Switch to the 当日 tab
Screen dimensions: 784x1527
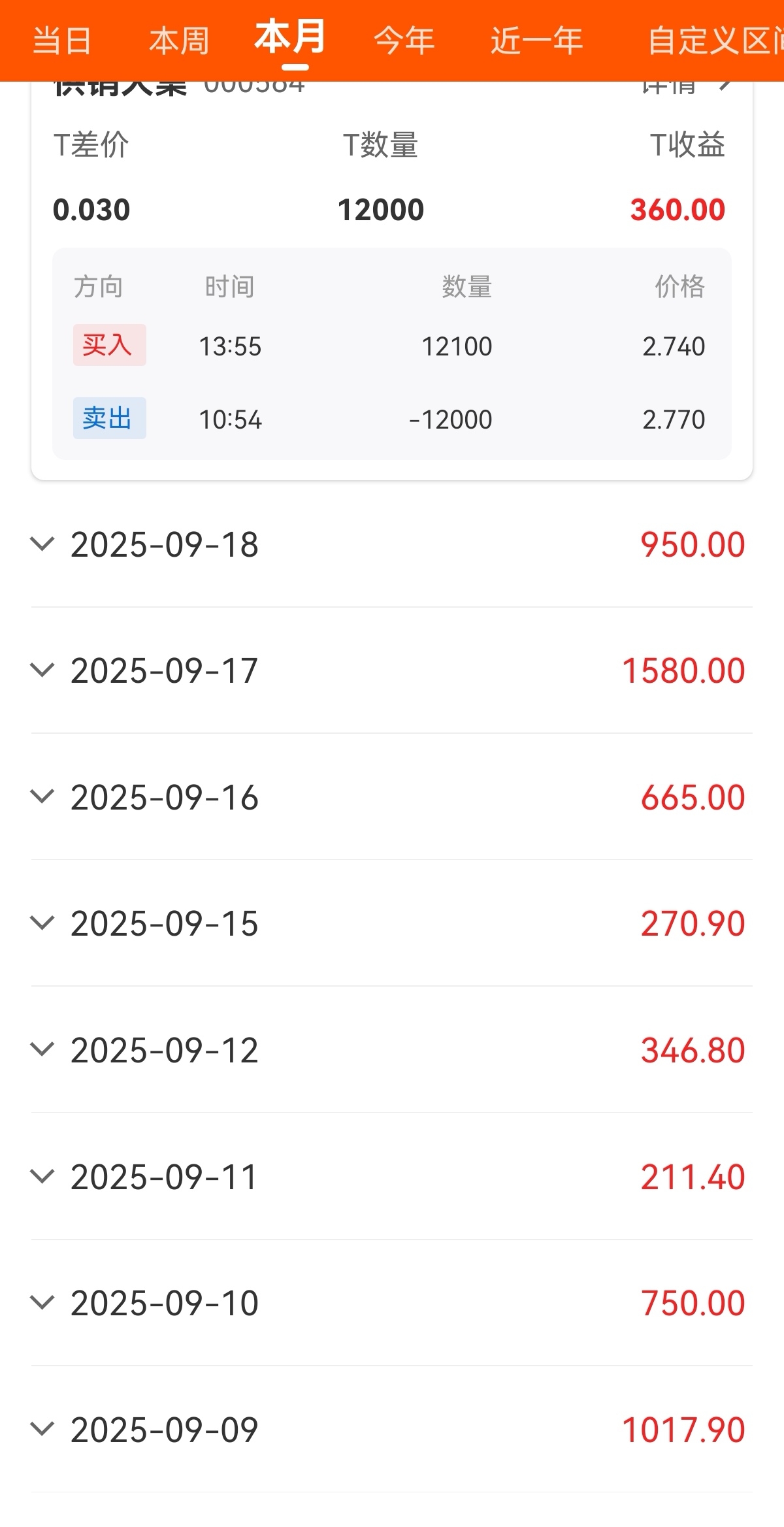[62, 41]
